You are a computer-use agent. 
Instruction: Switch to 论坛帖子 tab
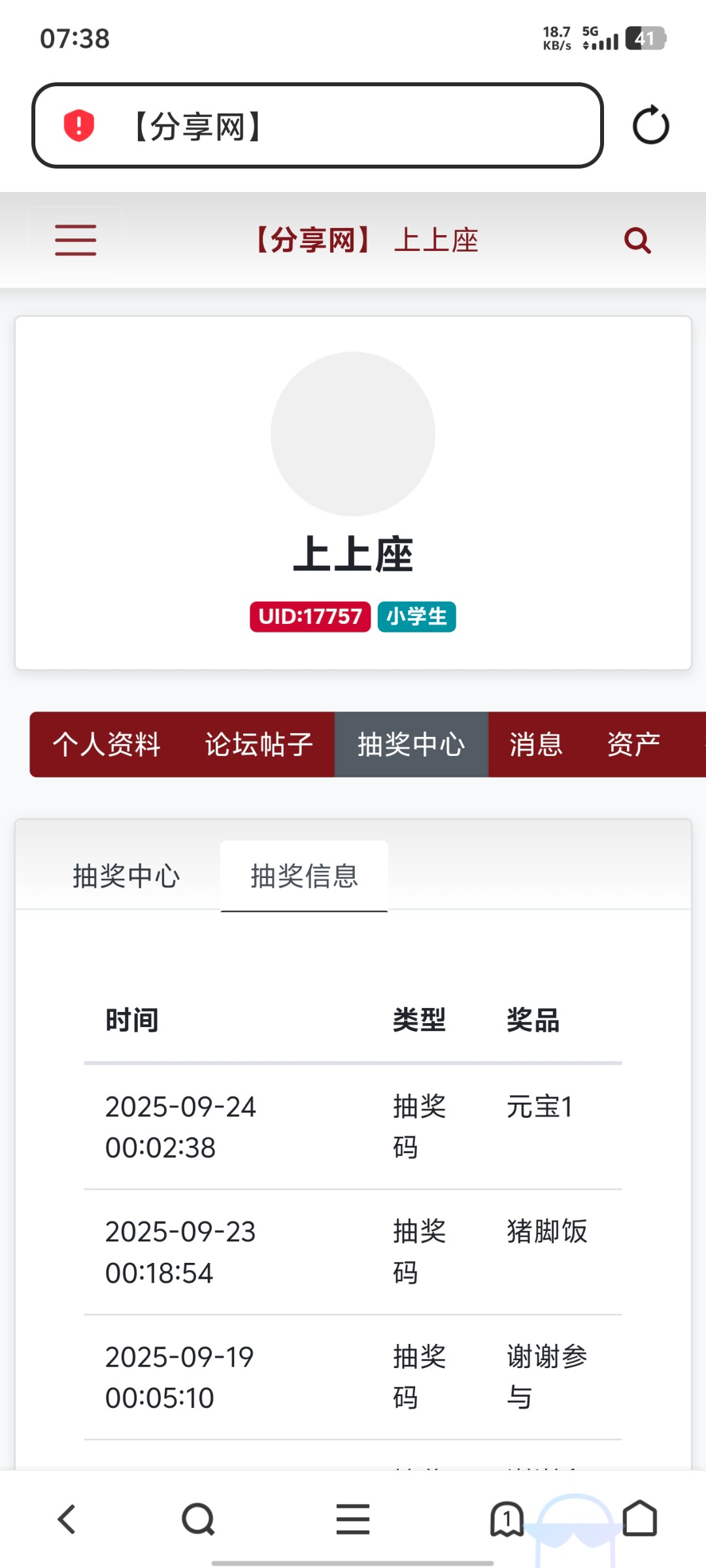click(x=259, y=744)
